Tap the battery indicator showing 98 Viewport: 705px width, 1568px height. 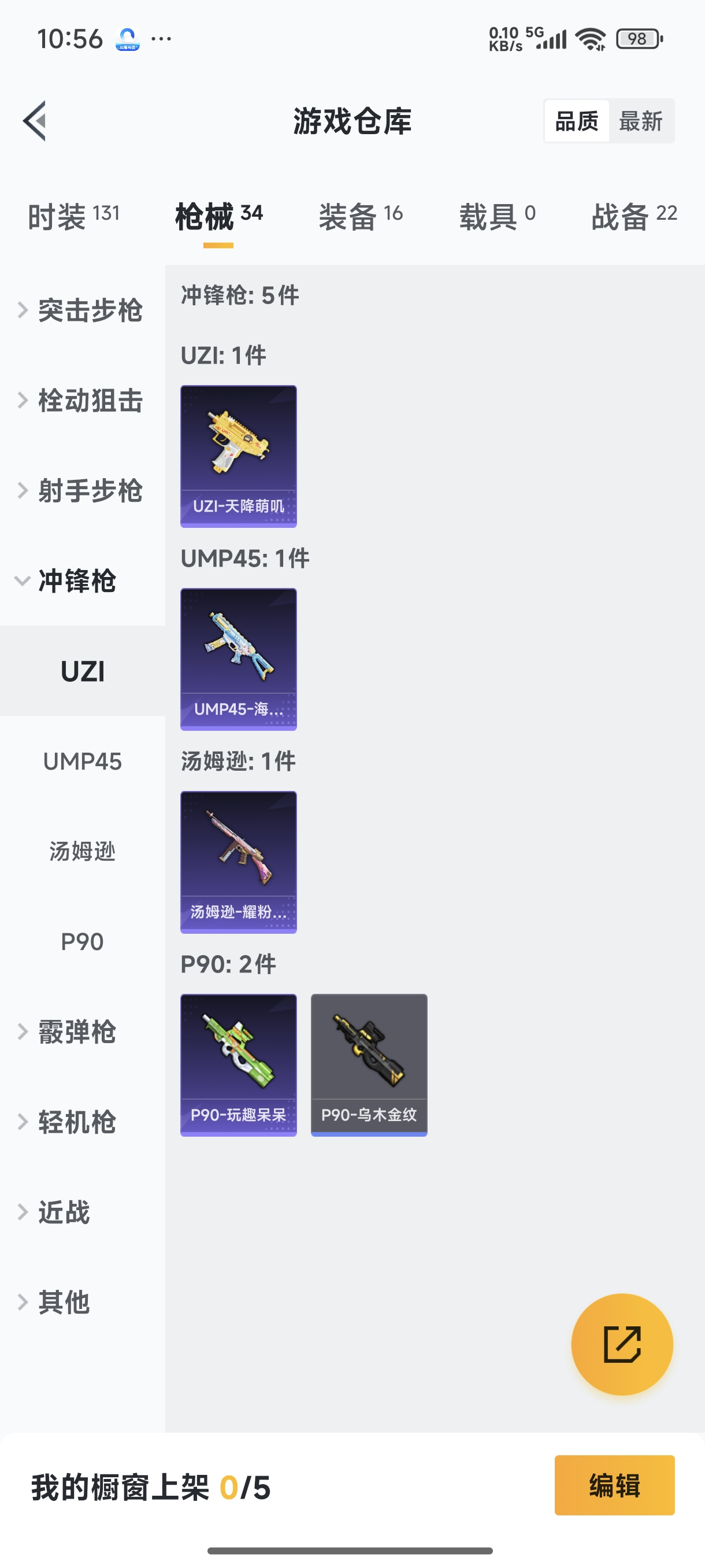(x=637, y=38)
